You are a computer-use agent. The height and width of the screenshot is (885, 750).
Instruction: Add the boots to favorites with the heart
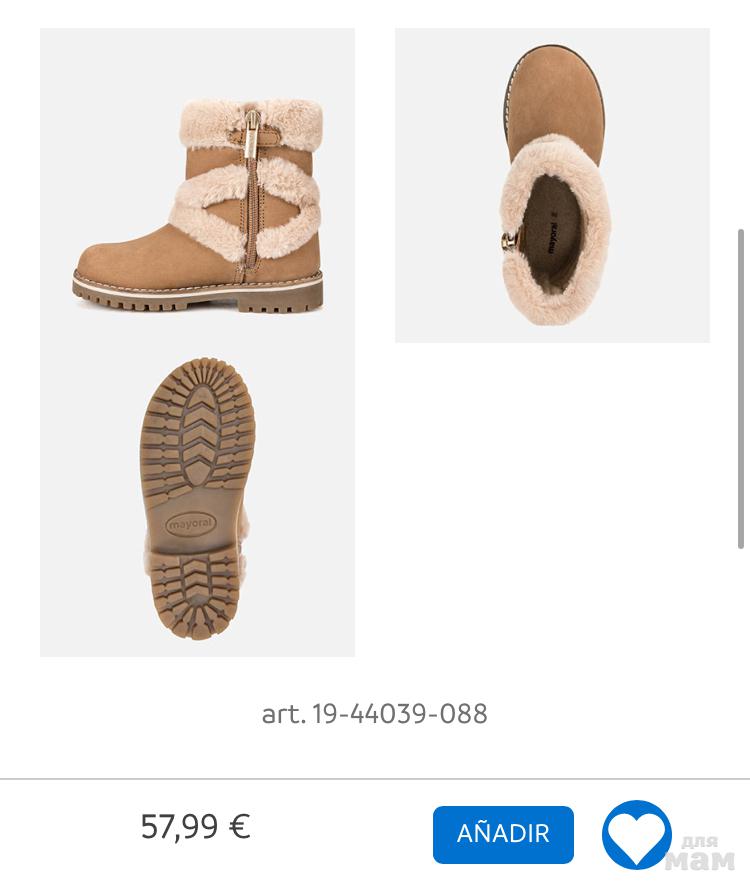tap(637, 835)
